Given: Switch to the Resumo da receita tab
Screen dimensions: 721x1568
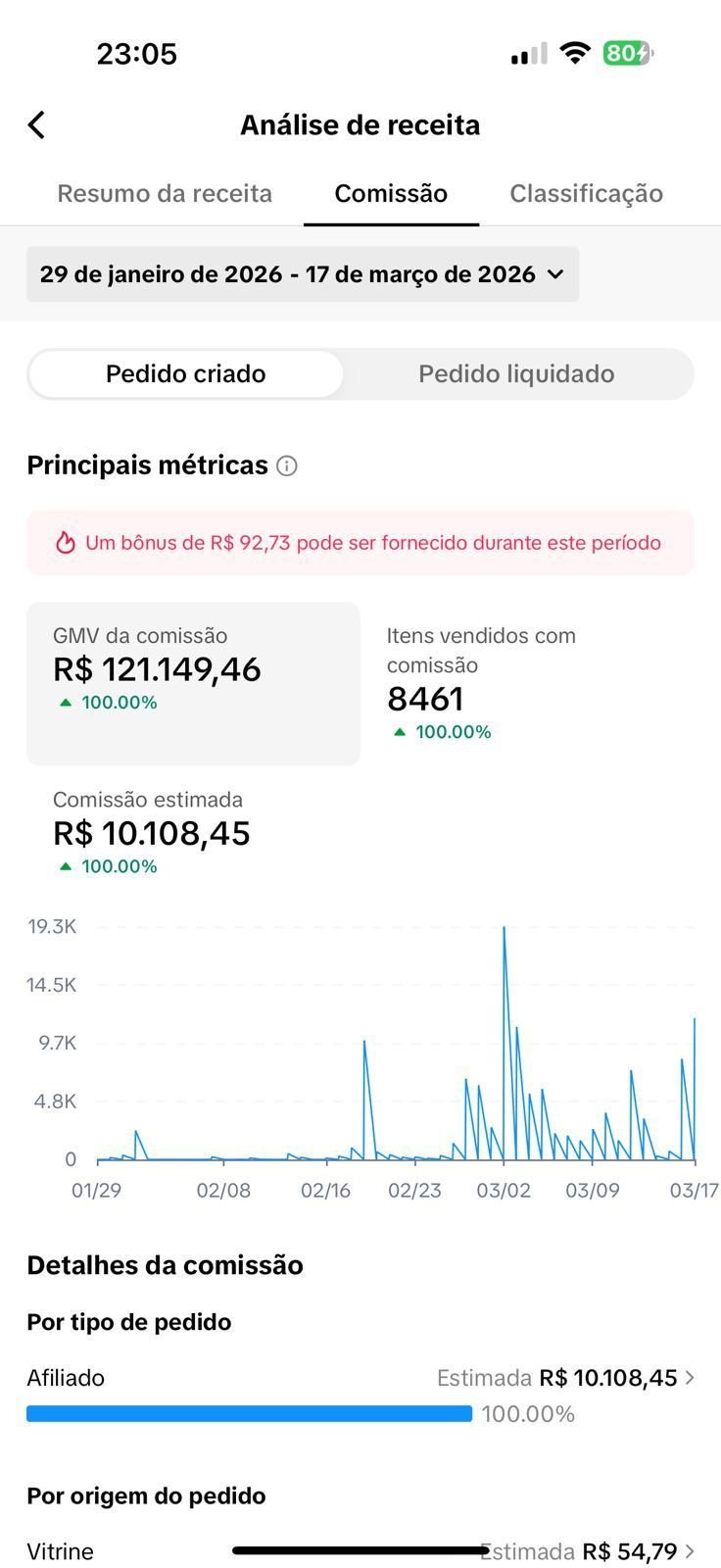Looking at the screenshot, I should click(165, 194).
